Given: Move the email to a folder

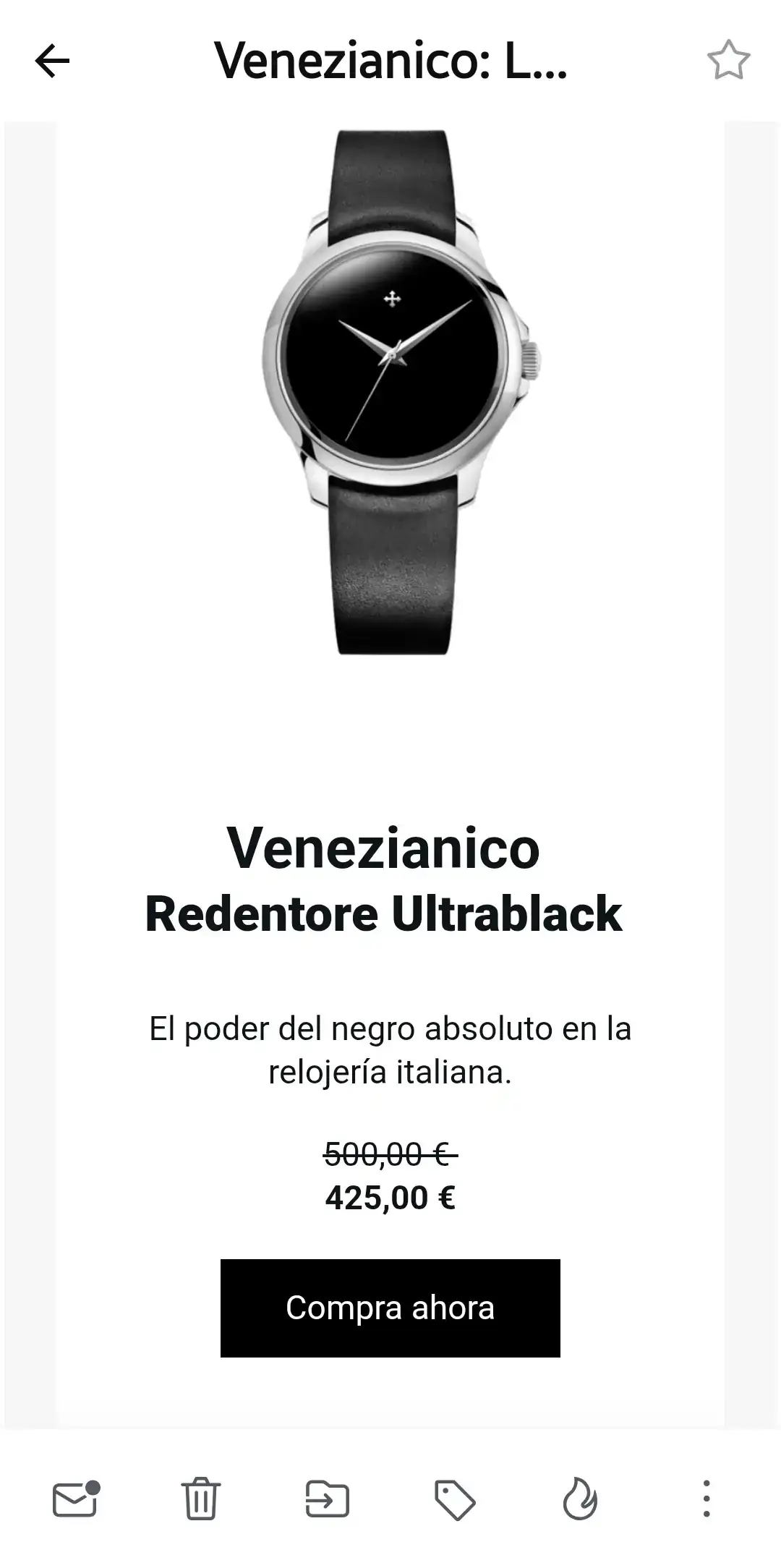Looking at the screenshot, I should [x=327, y=1499].
